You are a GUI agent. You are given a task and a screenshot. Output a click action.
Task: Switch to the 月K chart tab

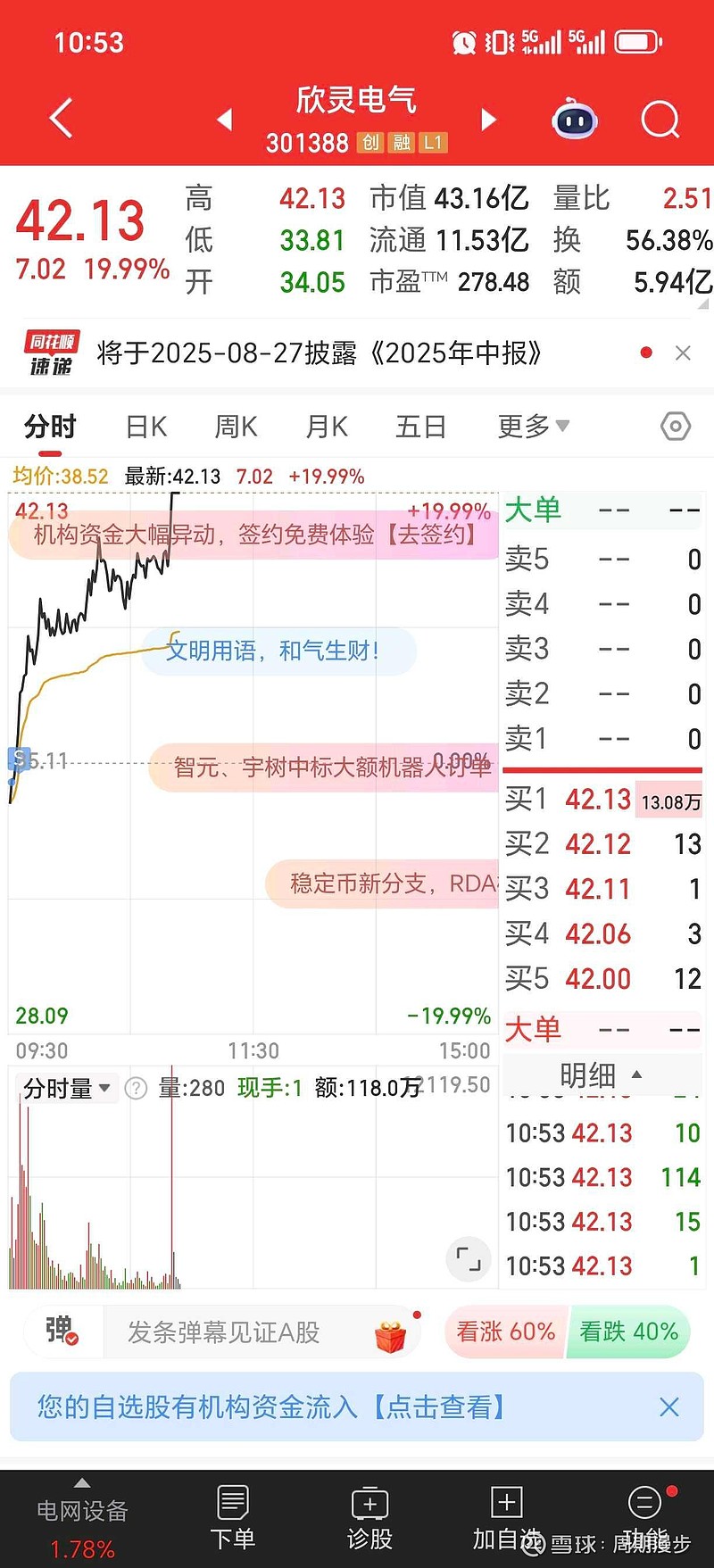coord(327,427)
